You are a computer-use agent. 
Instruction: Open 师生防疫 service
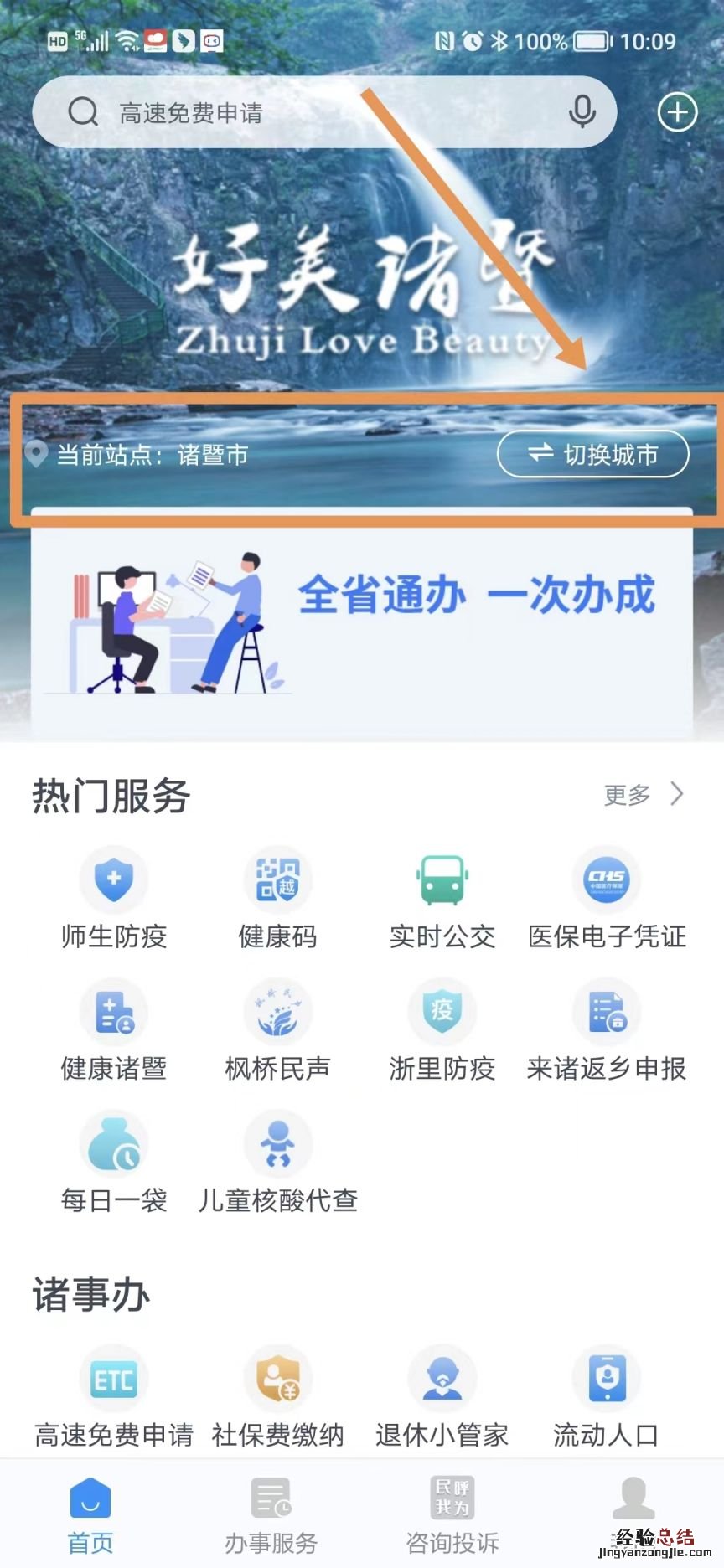click(114, 898)
